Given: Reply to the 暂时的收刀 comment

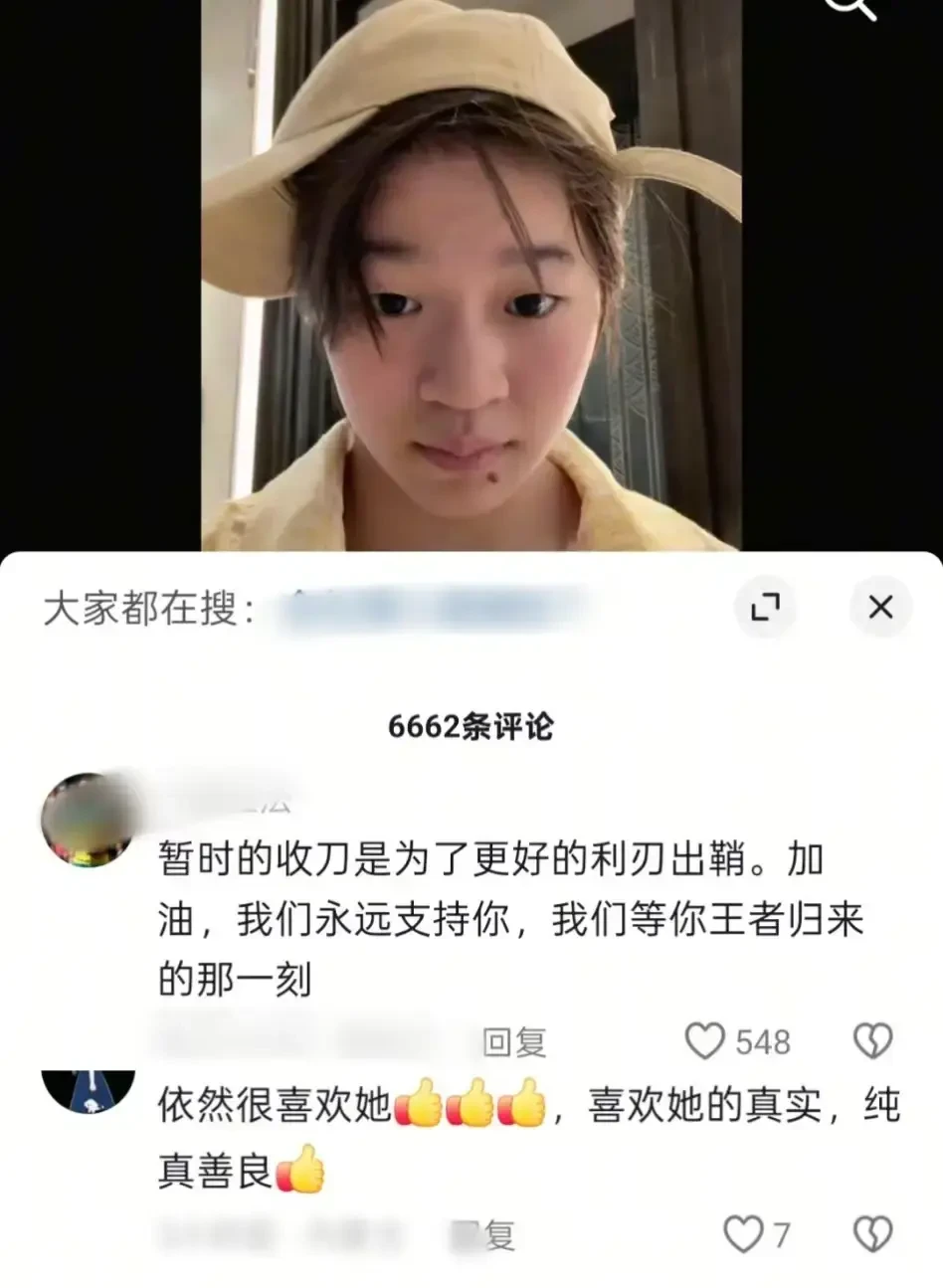Looking at the screenshot, I should (514, 1041).
